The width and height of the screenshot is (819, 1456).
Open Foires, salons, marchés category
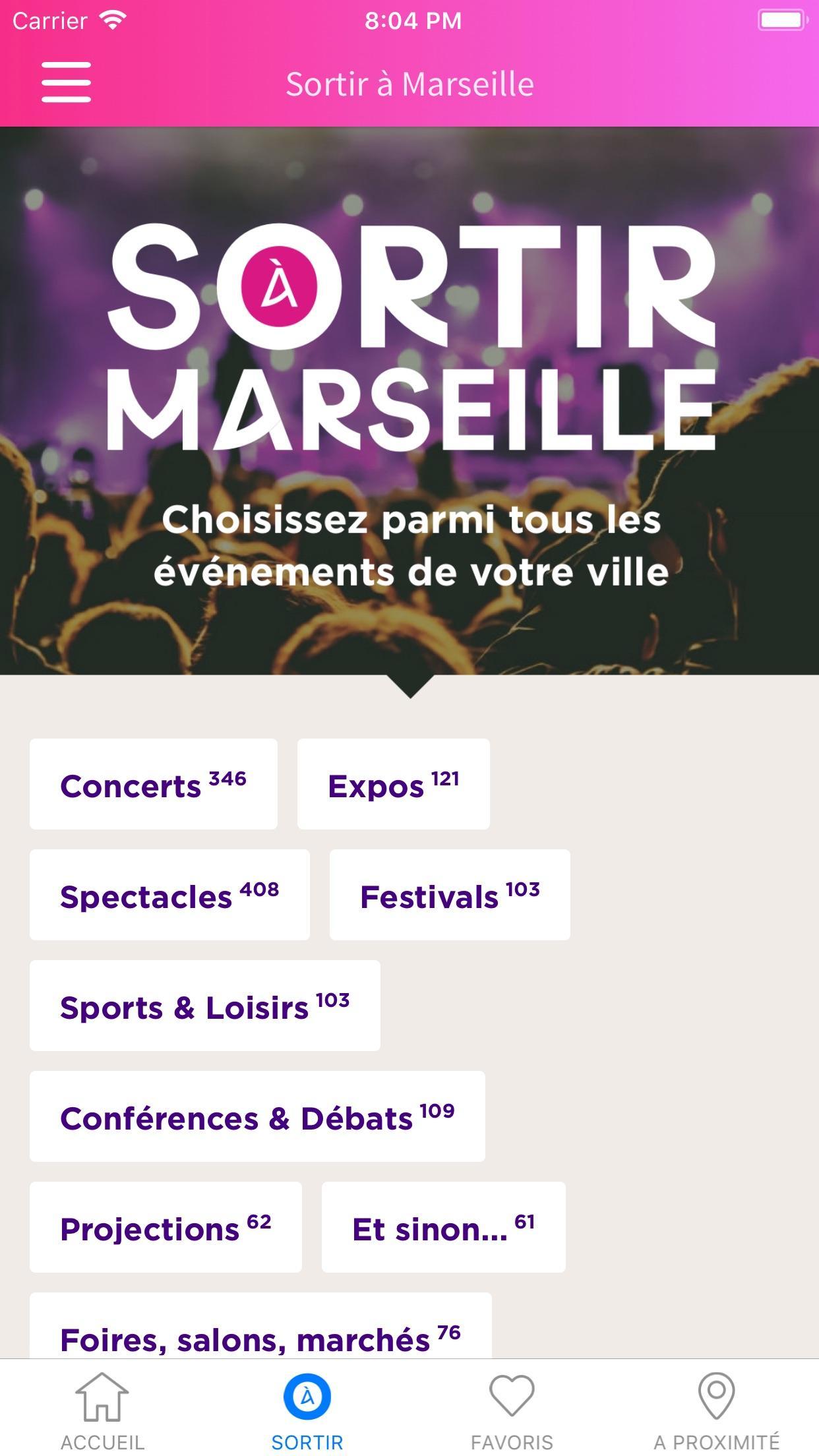260,1325
